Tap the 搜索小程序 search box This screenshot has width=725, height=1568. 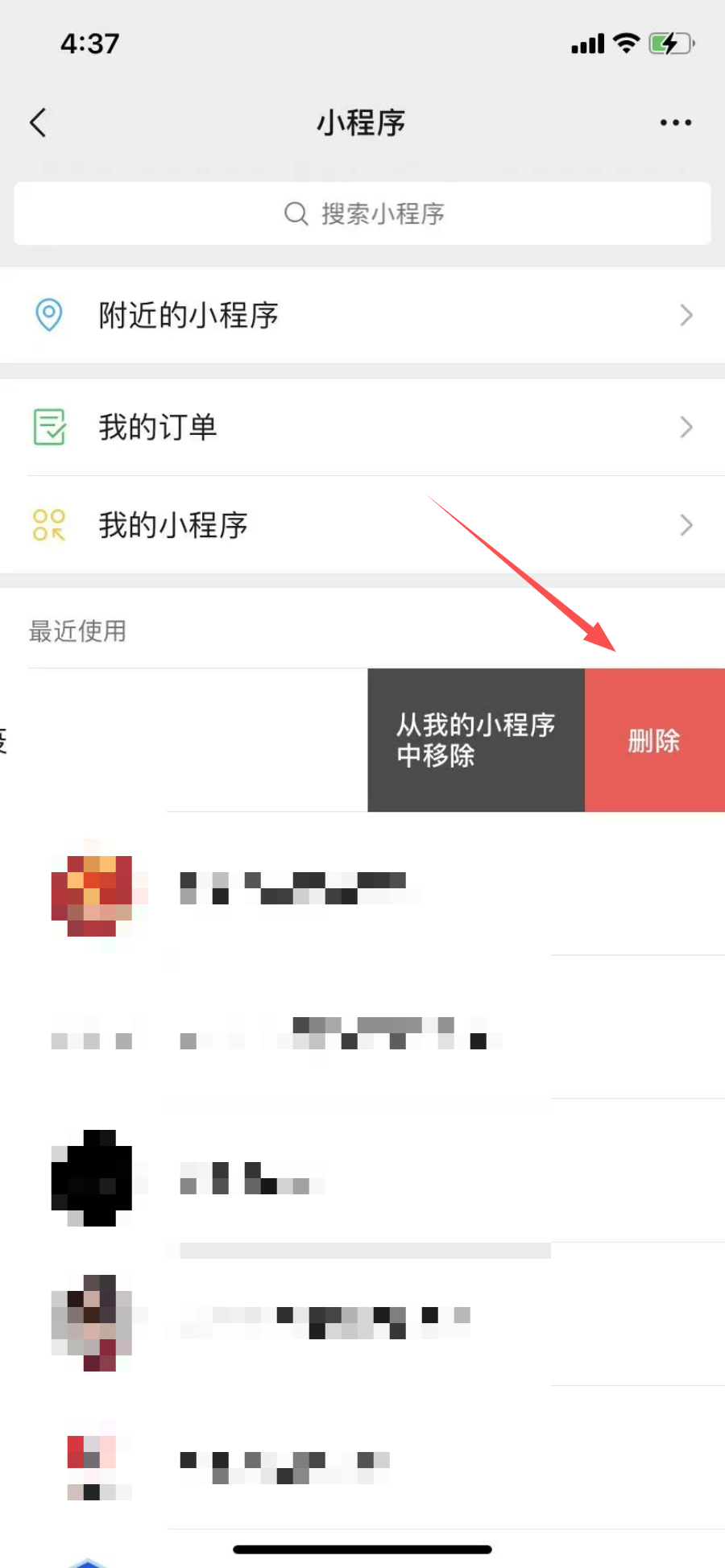tap(362, 213)
